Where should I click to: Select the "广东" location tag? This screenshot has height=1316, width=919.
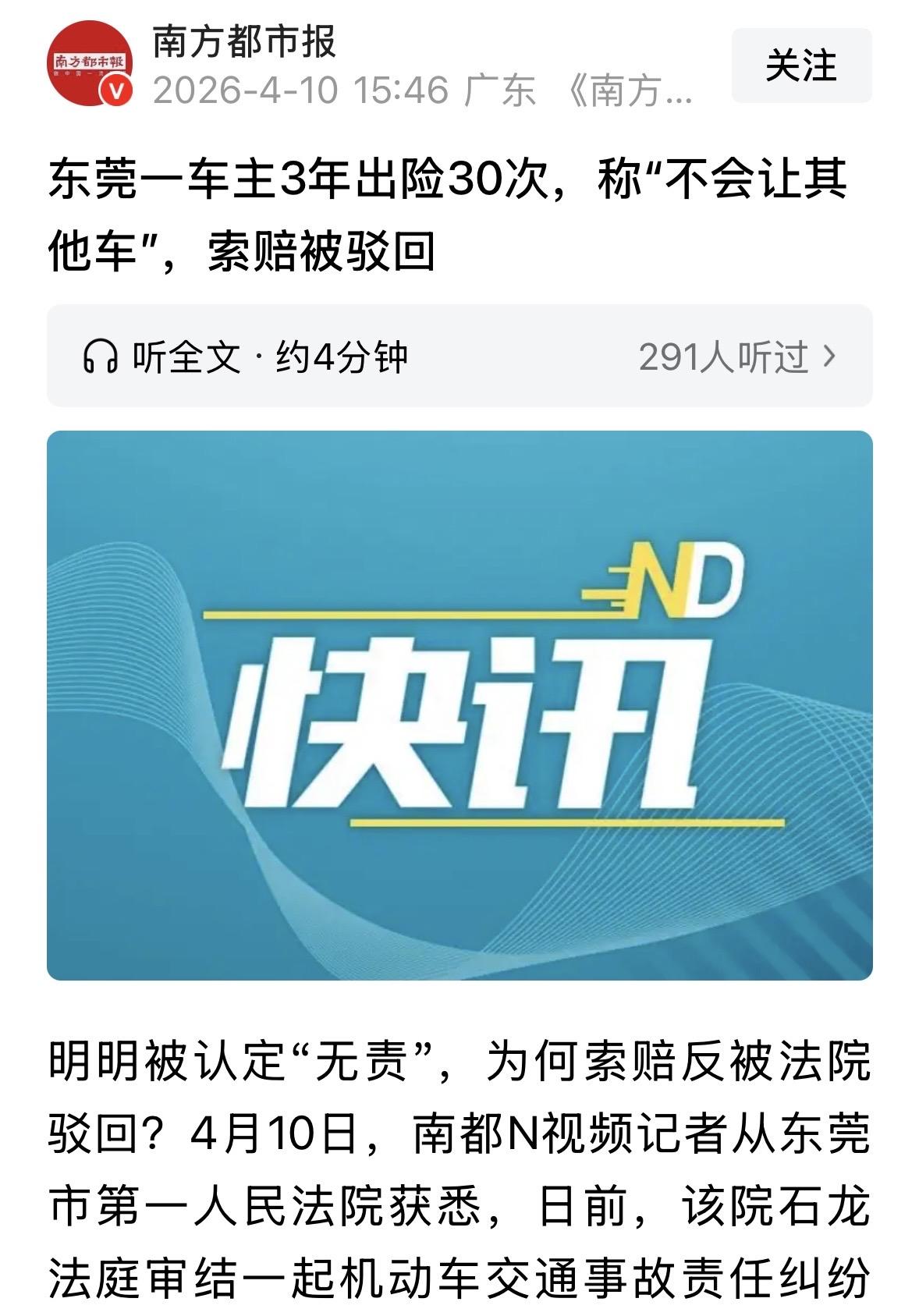[x=499, y=89]
